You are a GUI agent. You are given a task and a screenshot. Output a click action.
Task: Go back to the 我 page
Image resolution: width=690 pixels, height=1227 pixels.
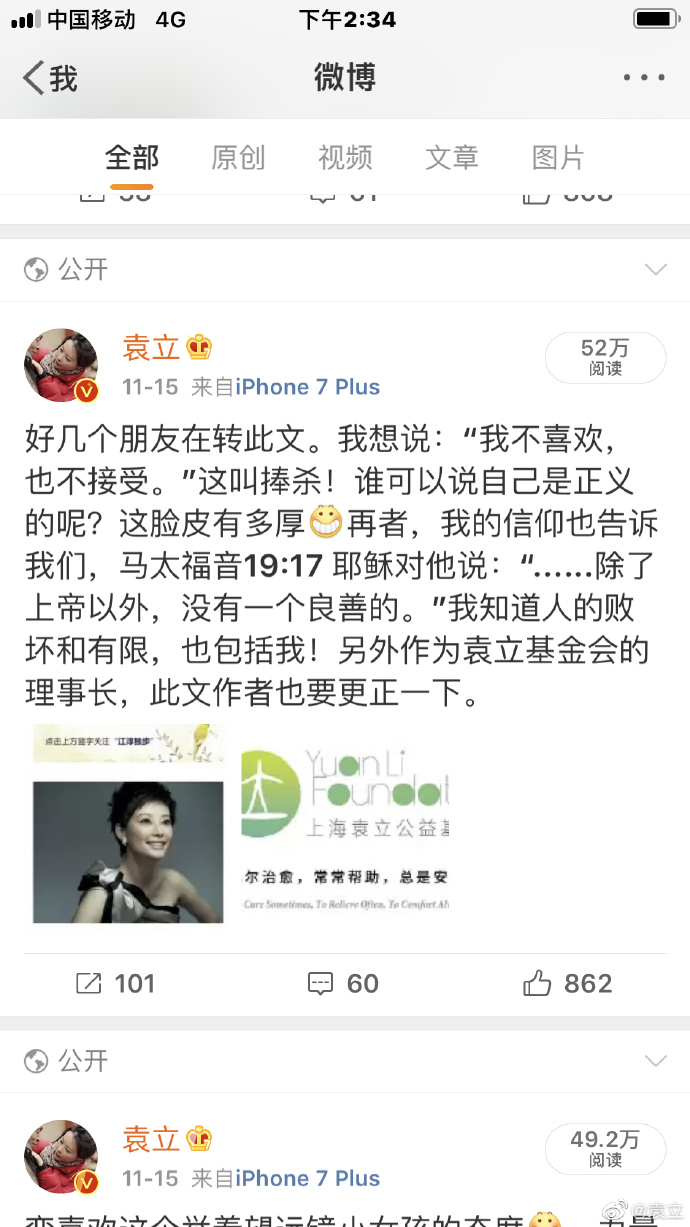(x=50, y=78)
